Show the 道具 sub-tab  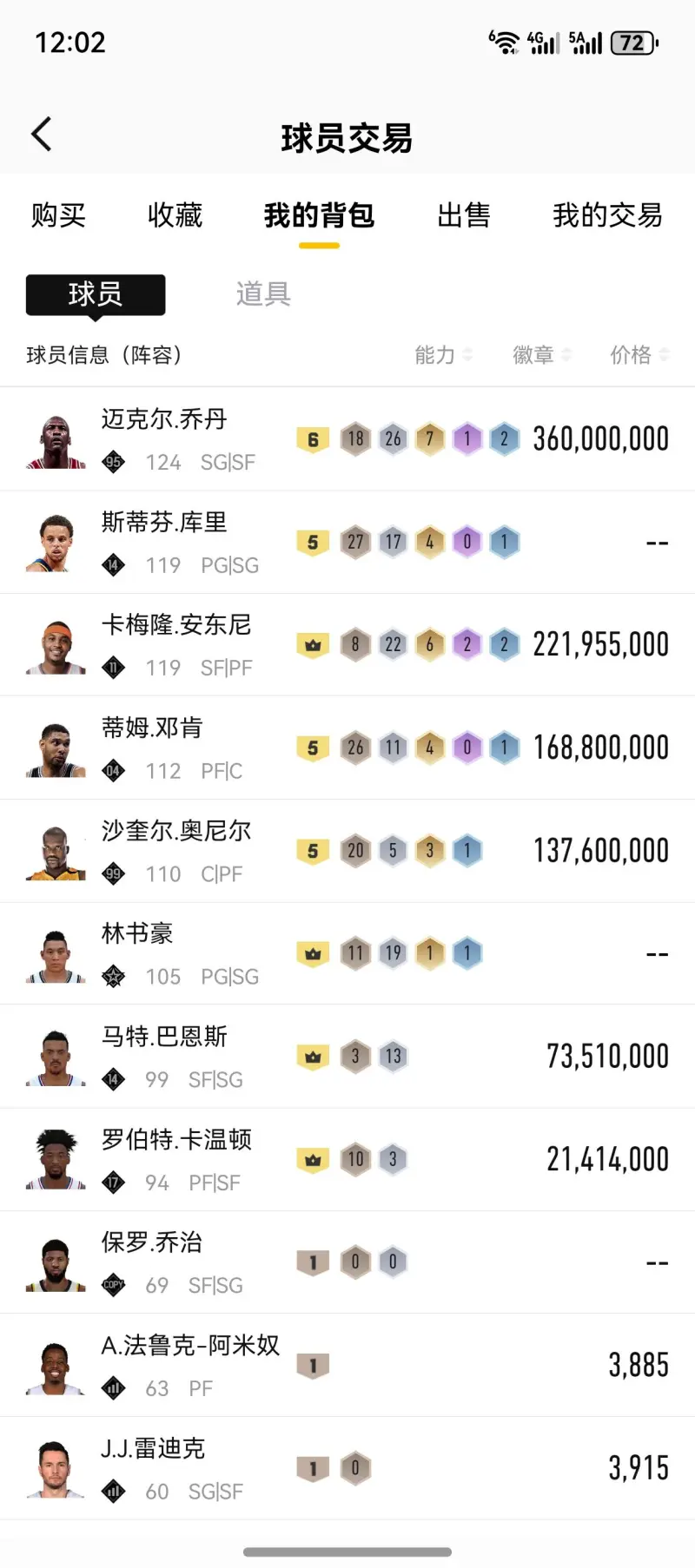click(x=263, y=294)
